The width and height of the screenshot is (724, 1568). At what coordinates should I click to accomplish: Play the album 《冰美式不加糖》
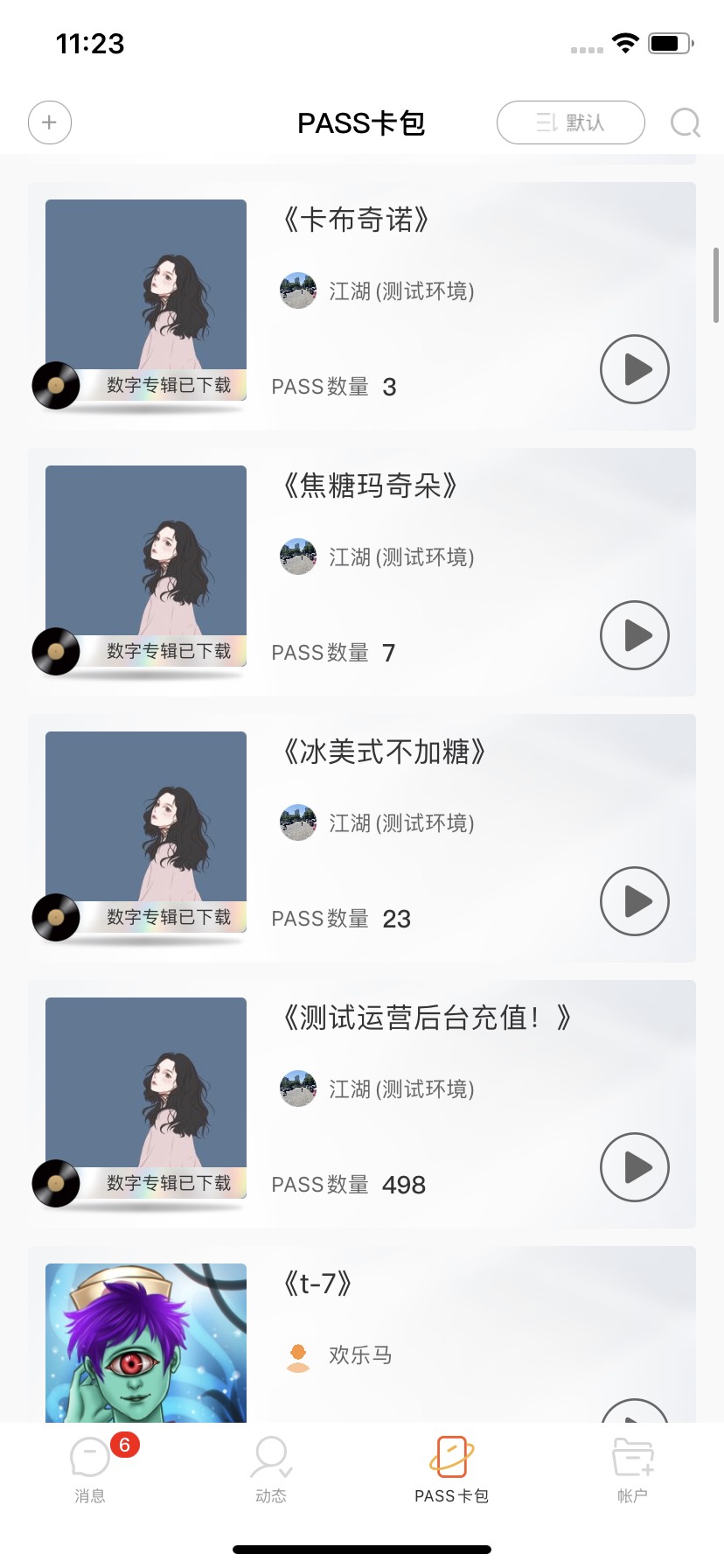tap(634, 901)
